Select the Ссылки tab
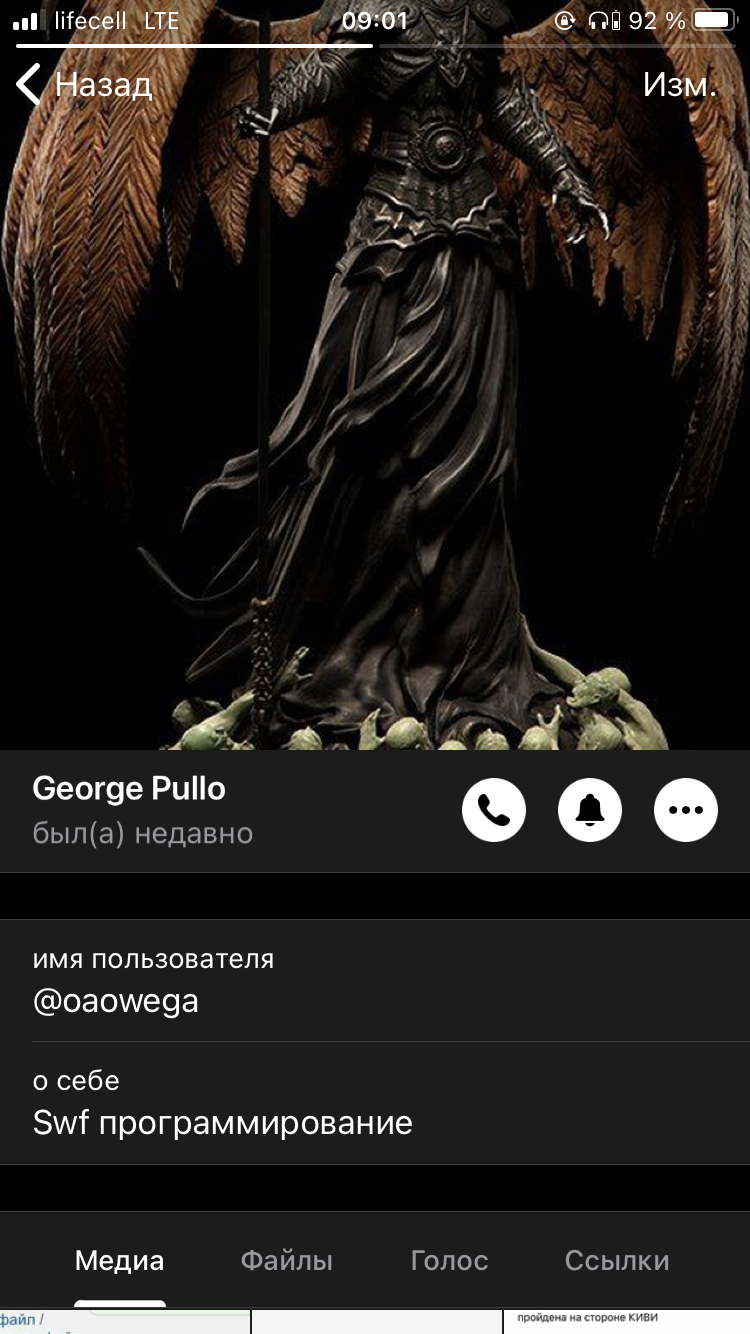This screenshot has height=1334, width=750. click(x=617, y=1261)
